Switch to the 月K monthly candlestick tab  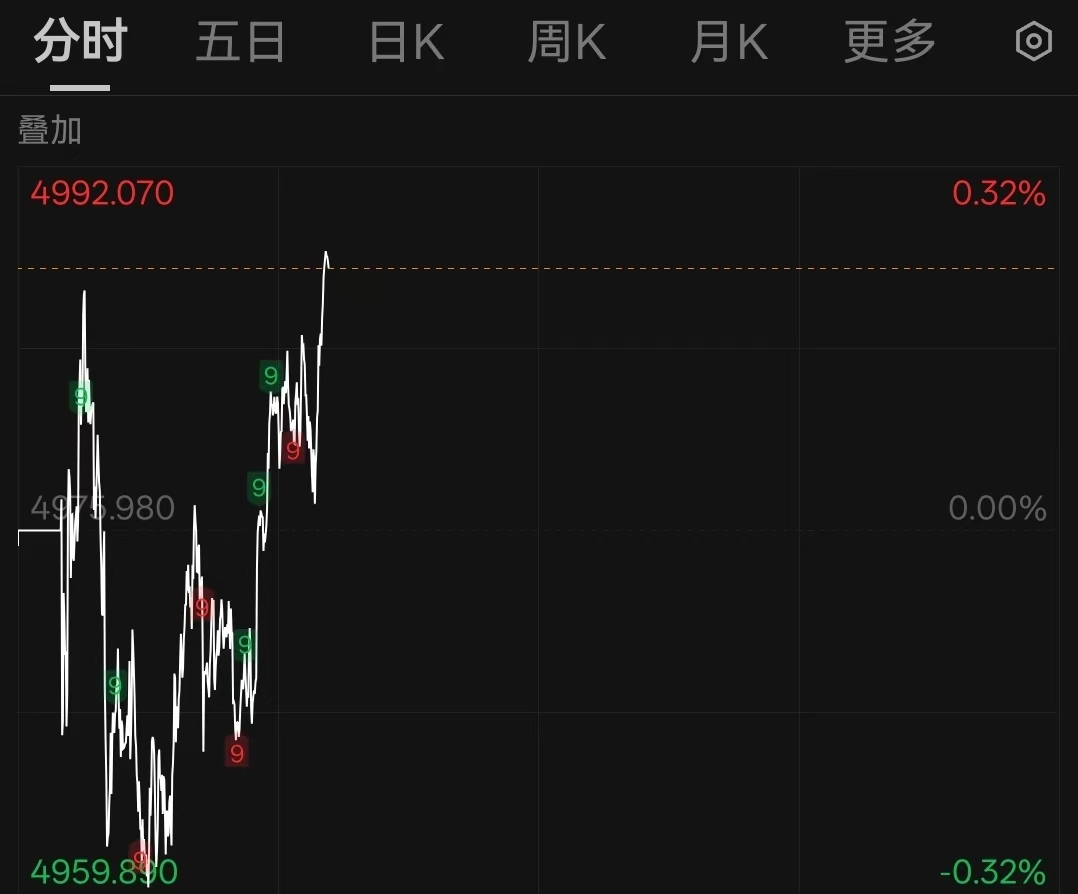[x=728, y=43]
